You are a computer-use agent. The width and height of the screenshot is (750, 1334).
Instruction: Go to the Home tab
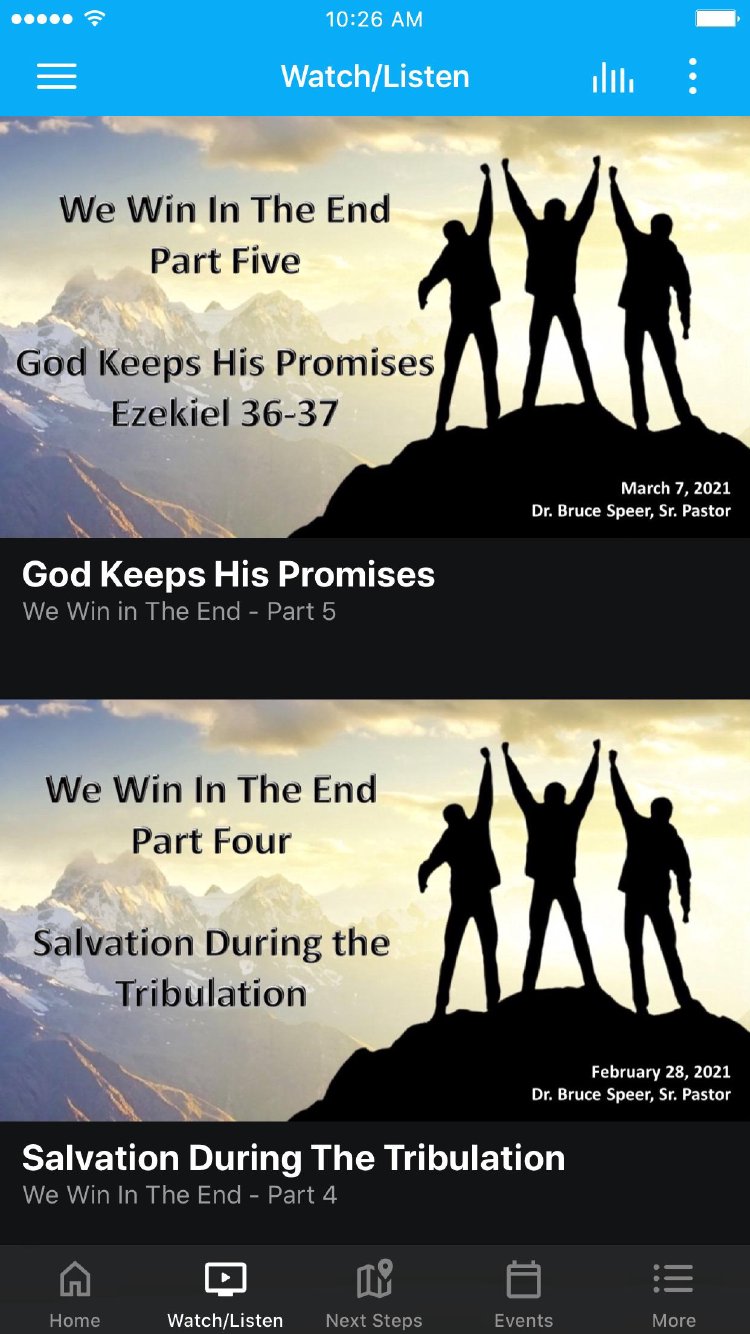tap(75, 1292)
